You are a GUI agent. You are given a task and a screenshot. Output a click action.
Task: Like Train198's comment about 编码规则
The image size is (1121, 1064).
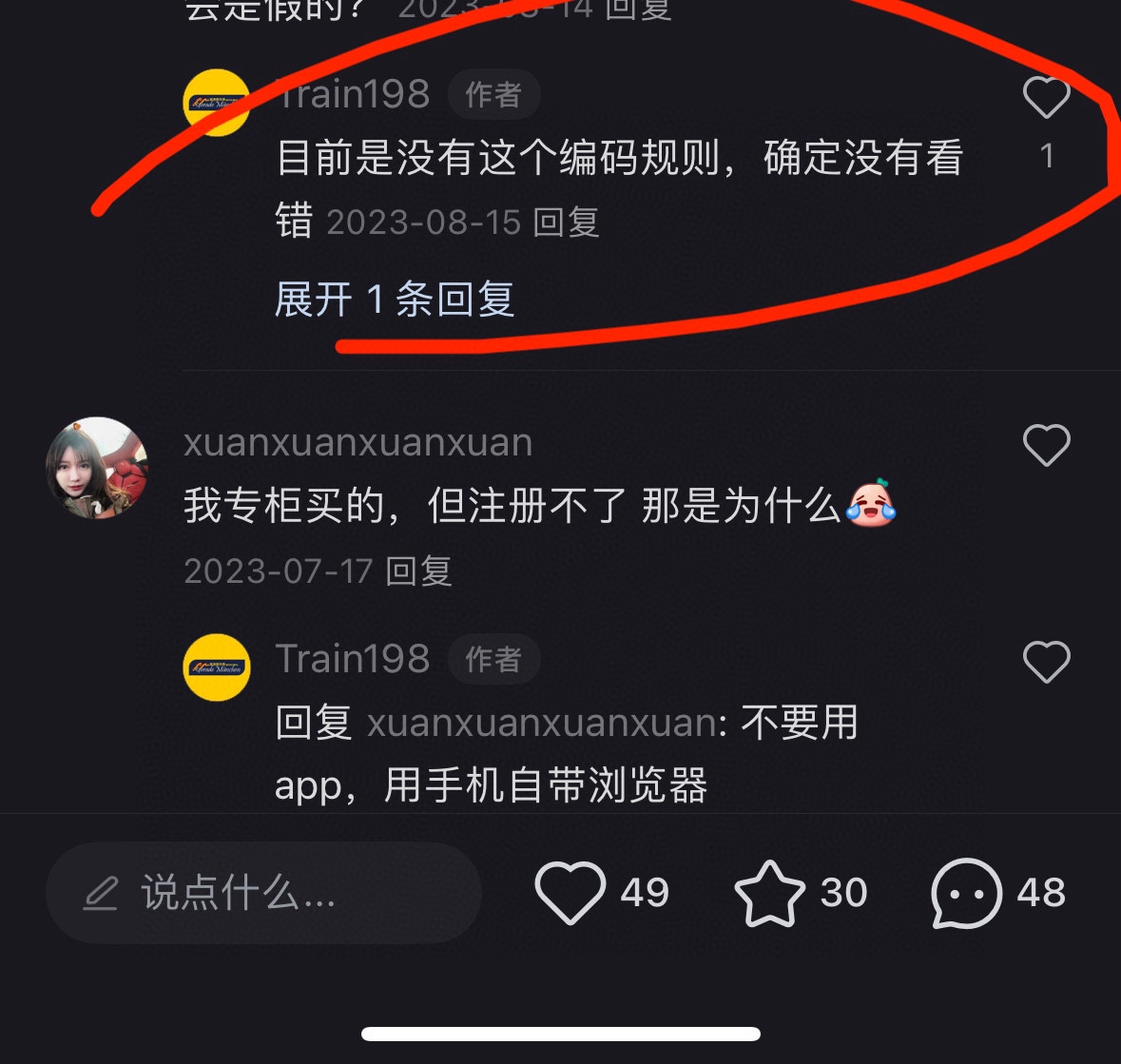[1046, 97]
